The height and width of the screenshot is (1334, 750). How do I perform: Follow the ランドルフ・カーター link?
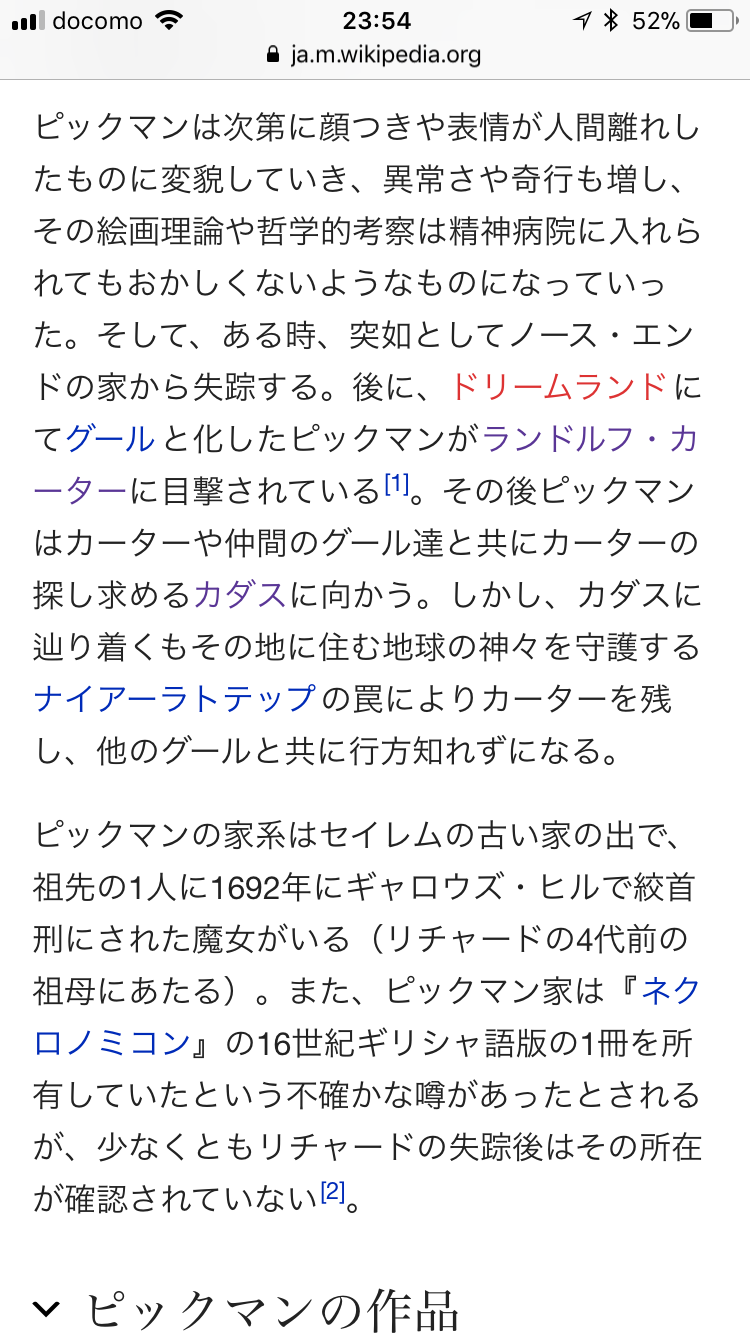588,438
